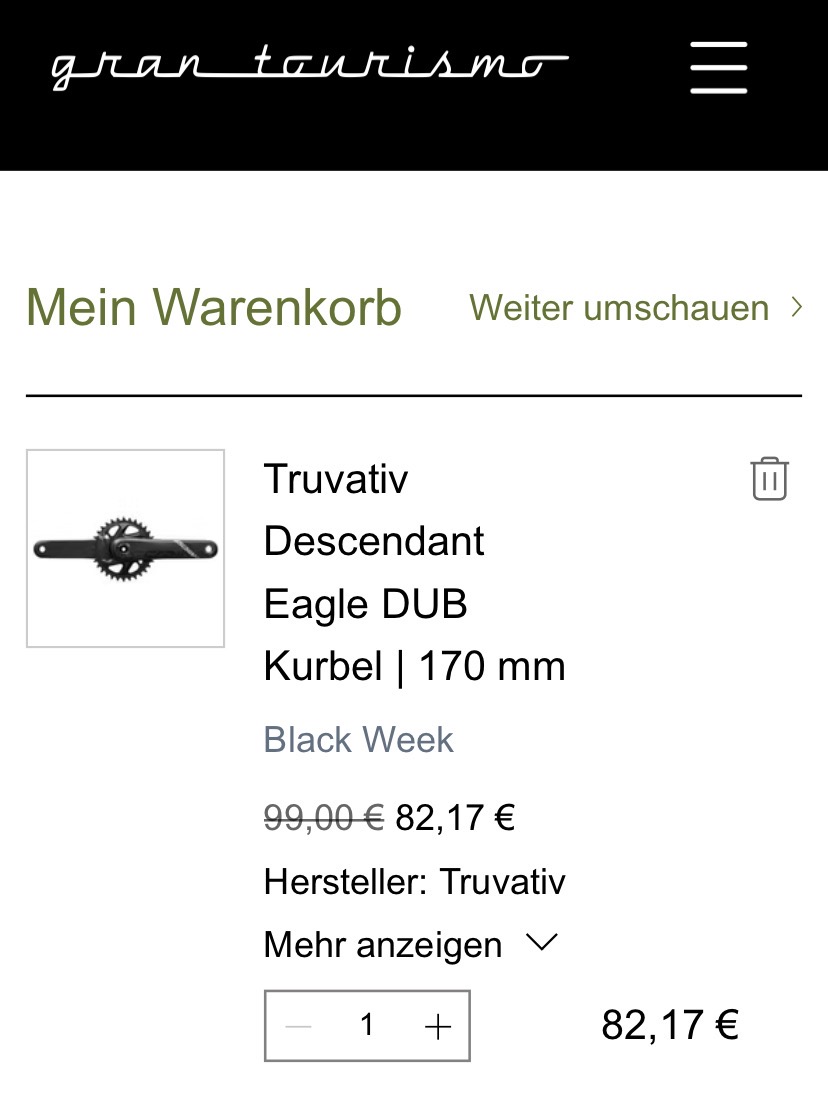Open the Truvativ Descendant crank product image
Image resolution: width=828 pixels, height=1102 pixels.
coord(126,548)
